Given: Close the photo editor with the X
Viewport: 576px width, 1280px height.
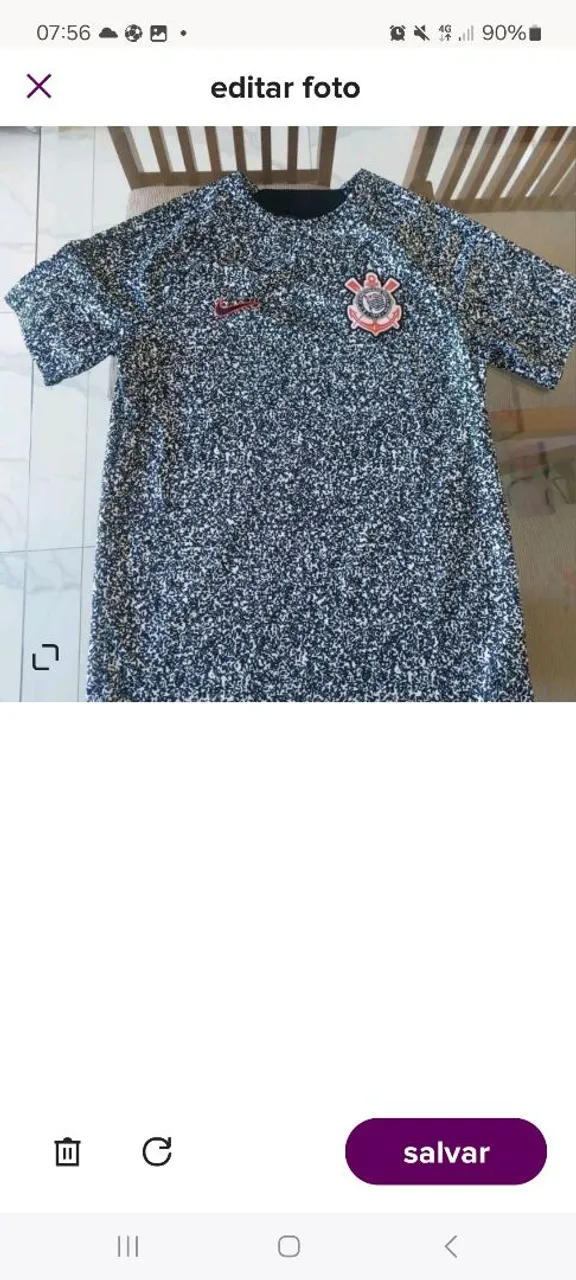Looking at the screenshot, I should pyautogui.click(x=39, y=86).
